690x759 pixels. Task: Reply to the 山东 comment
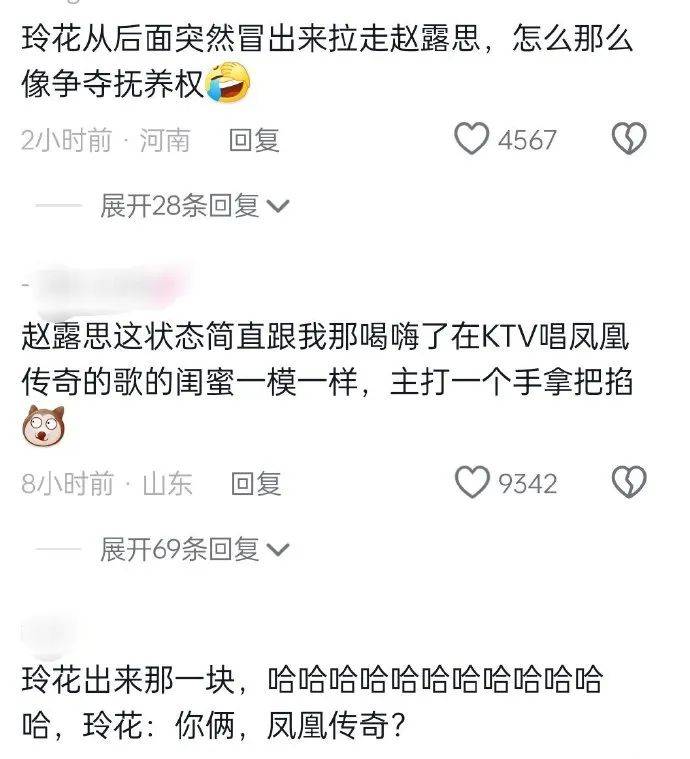255,484
